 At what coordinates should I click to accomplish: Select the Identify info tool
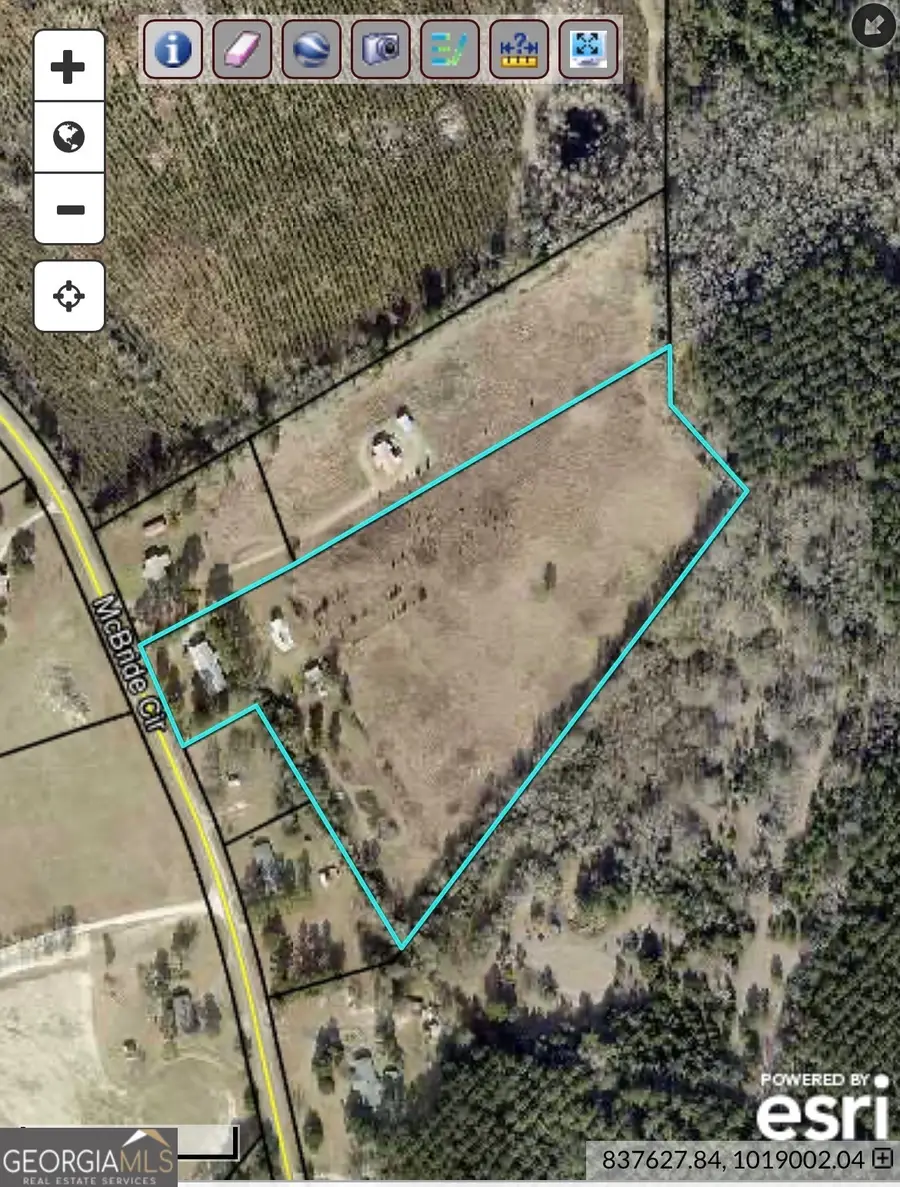171,50
